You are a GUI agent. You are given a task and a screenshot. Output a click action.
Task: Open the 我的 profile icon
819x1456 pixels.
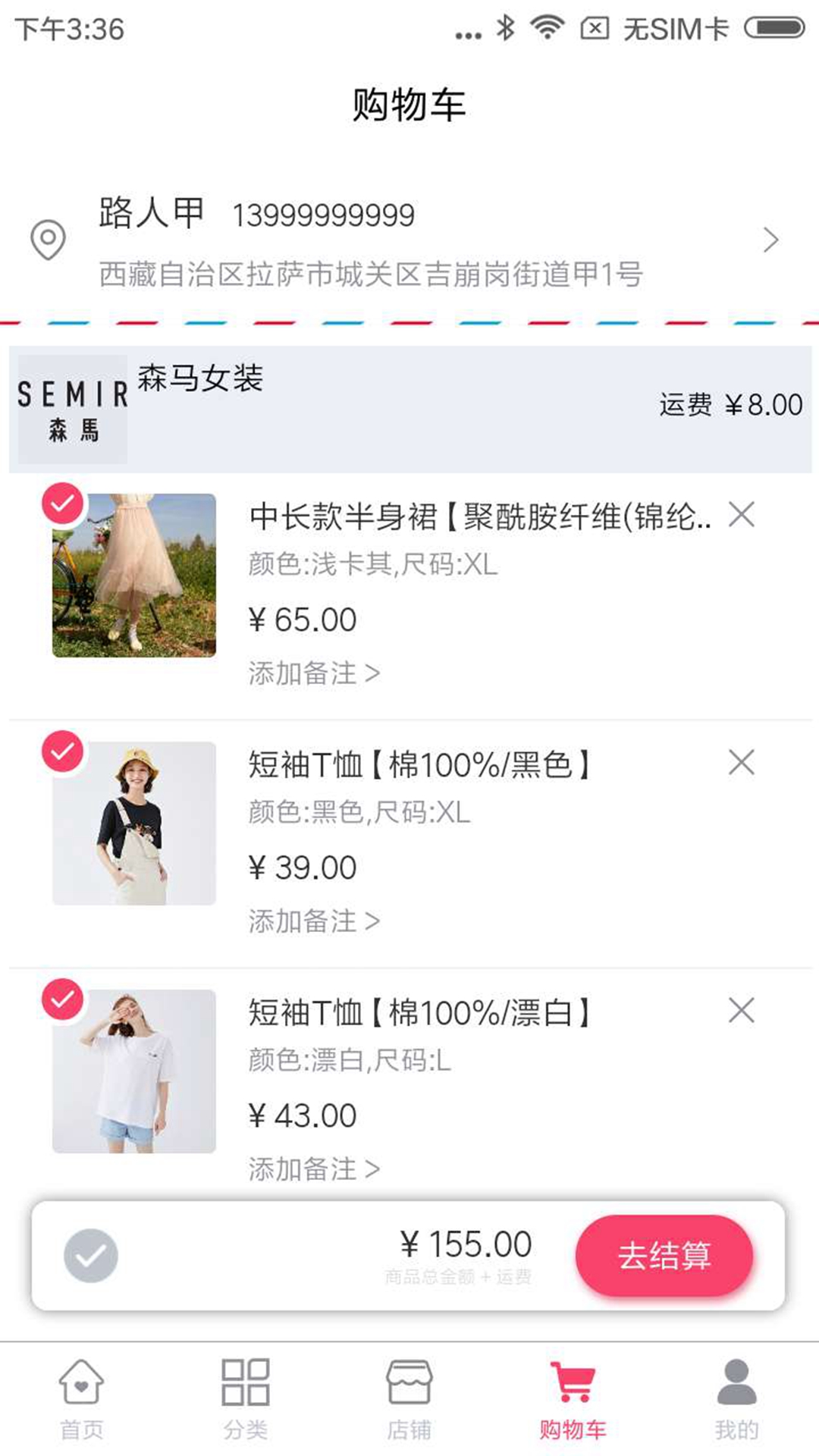pos(736,1390)
